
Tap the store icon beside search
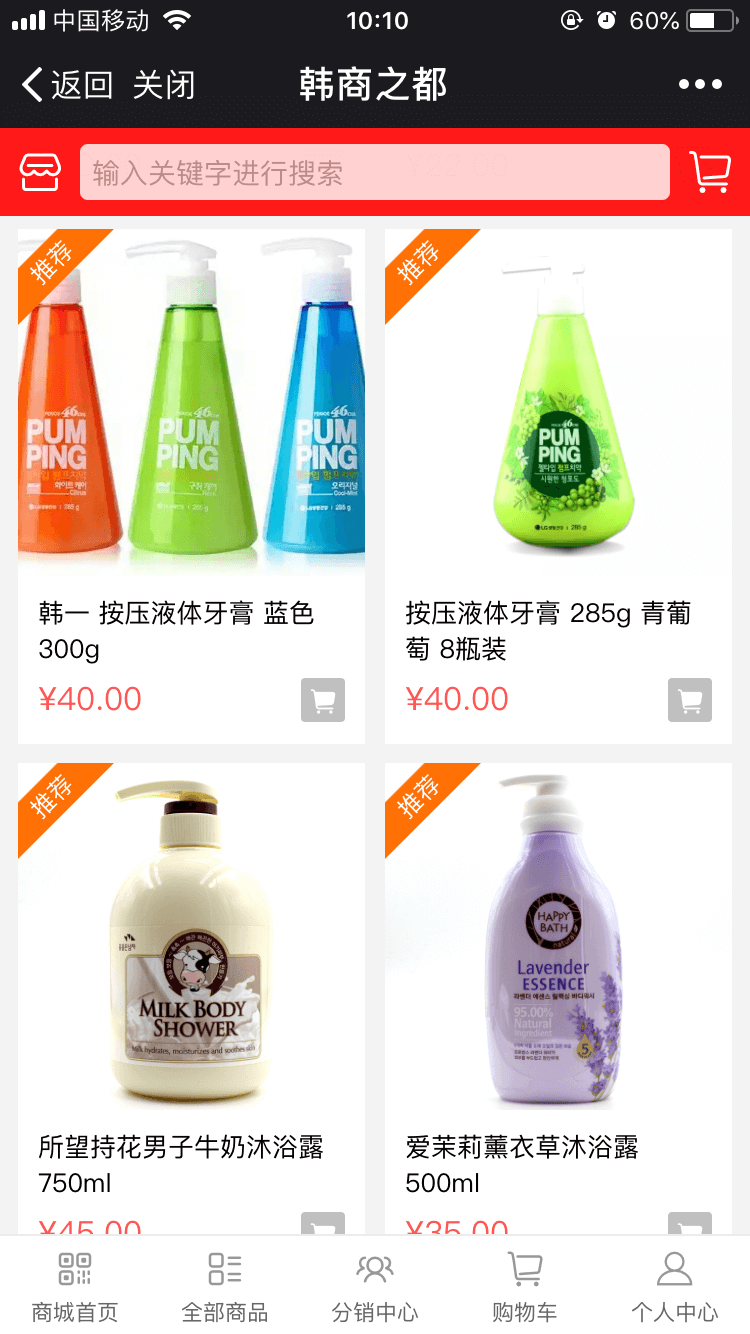point(41,173)
